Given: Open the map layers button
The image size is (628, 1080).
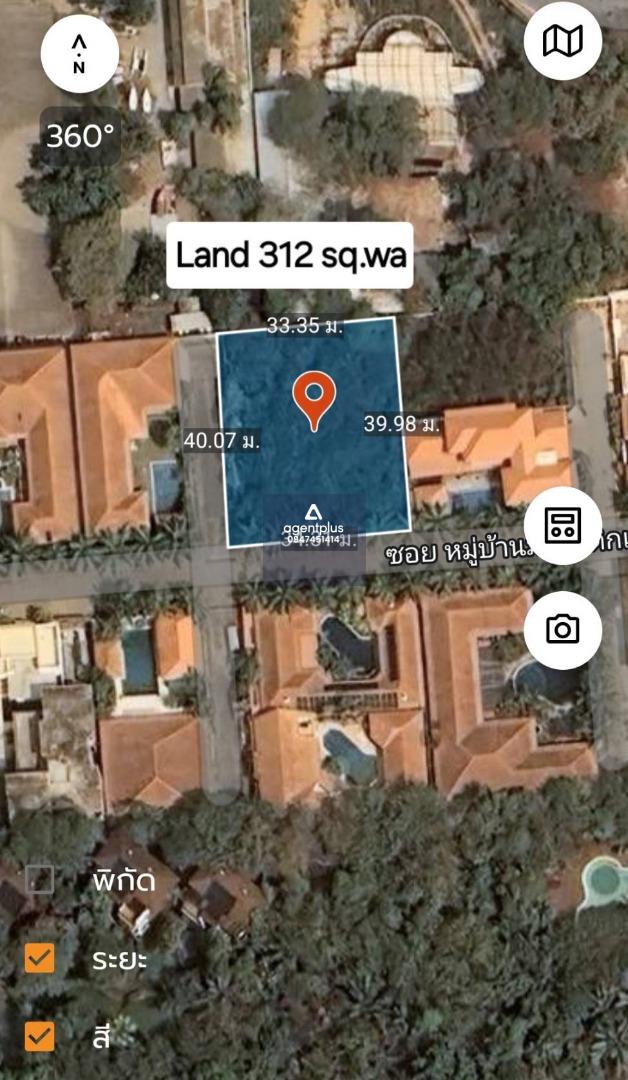Looking at the screenshot, I should coord(563,41).
